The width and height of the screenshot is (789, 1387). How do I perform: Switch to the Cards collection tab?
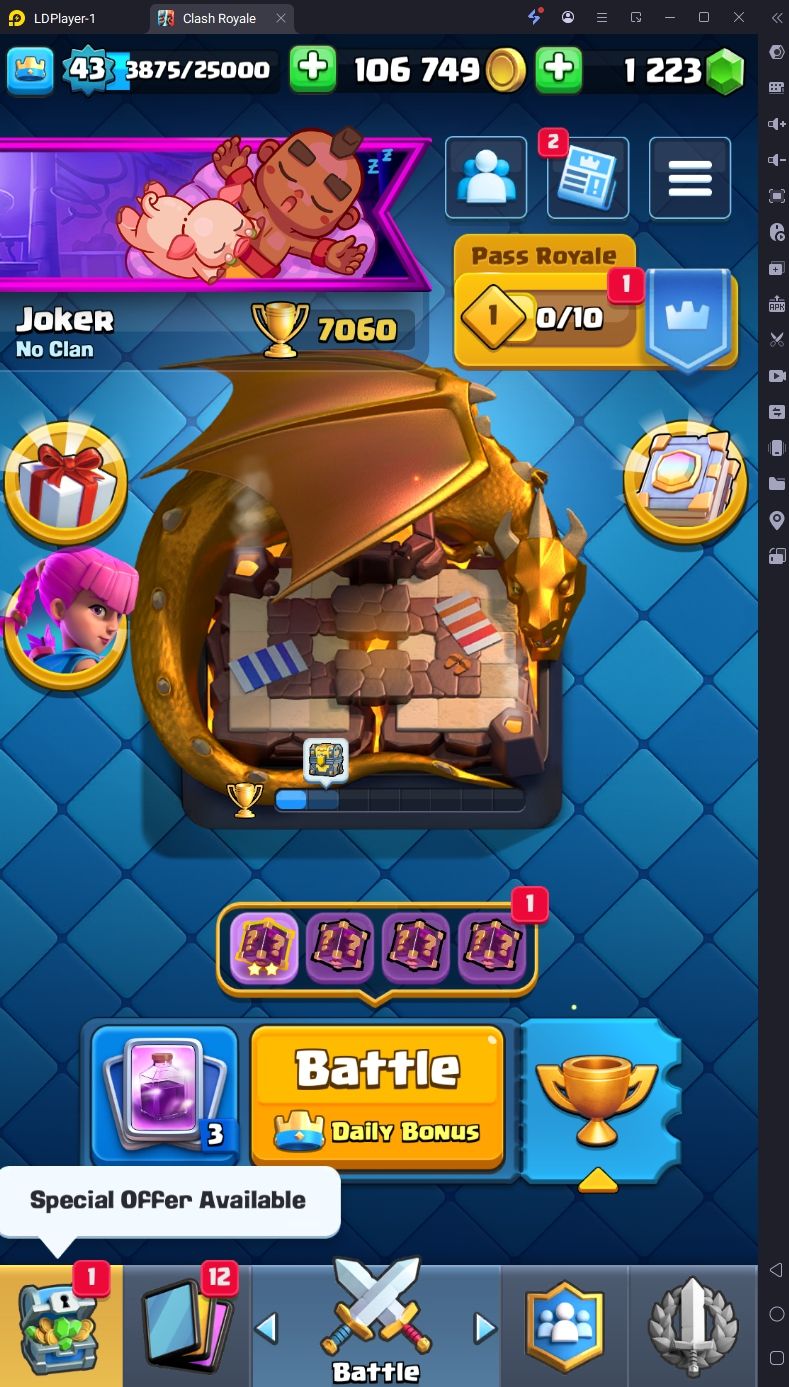[x=187, y=1325]
